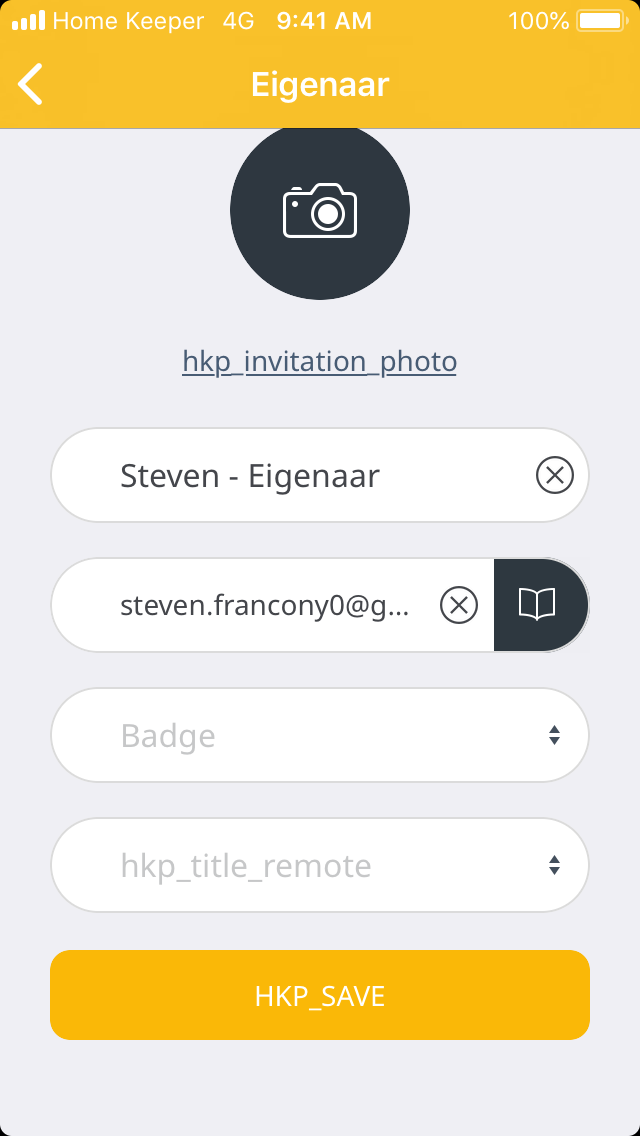Tap the HKP_SAVE button
Viewport: 640px width, 1136px height.
[x=320, y=996]
